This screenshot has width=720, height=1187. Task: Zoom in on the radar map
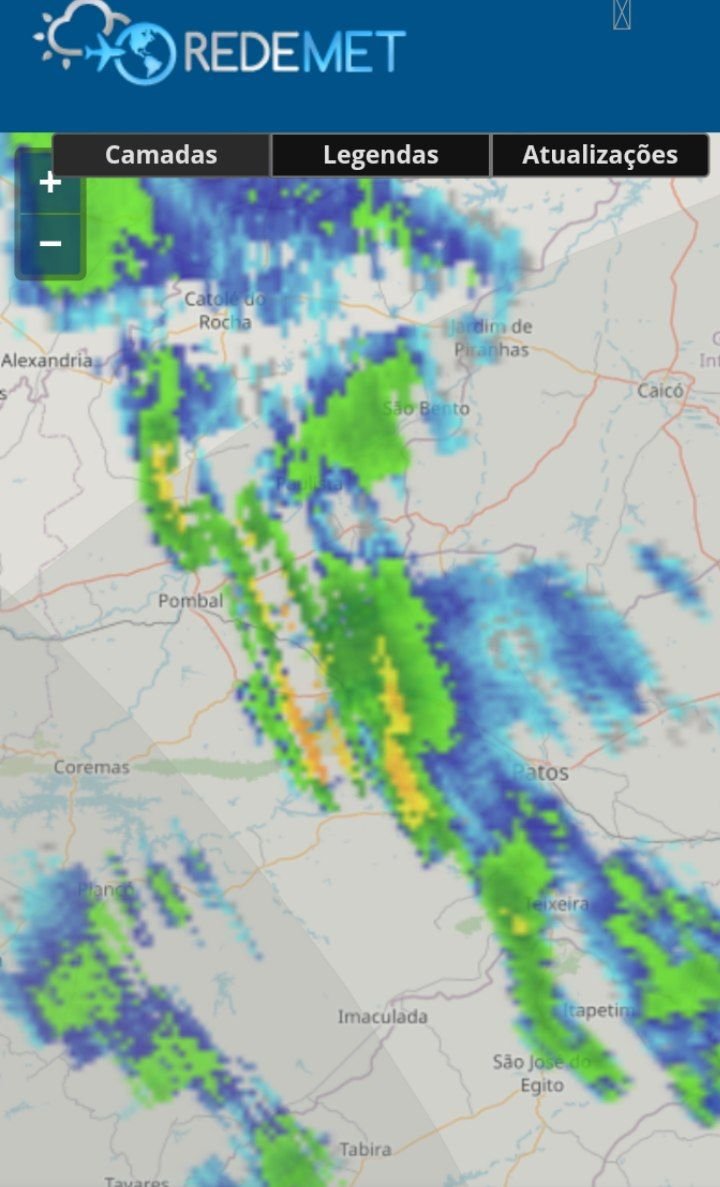point(50,182)
